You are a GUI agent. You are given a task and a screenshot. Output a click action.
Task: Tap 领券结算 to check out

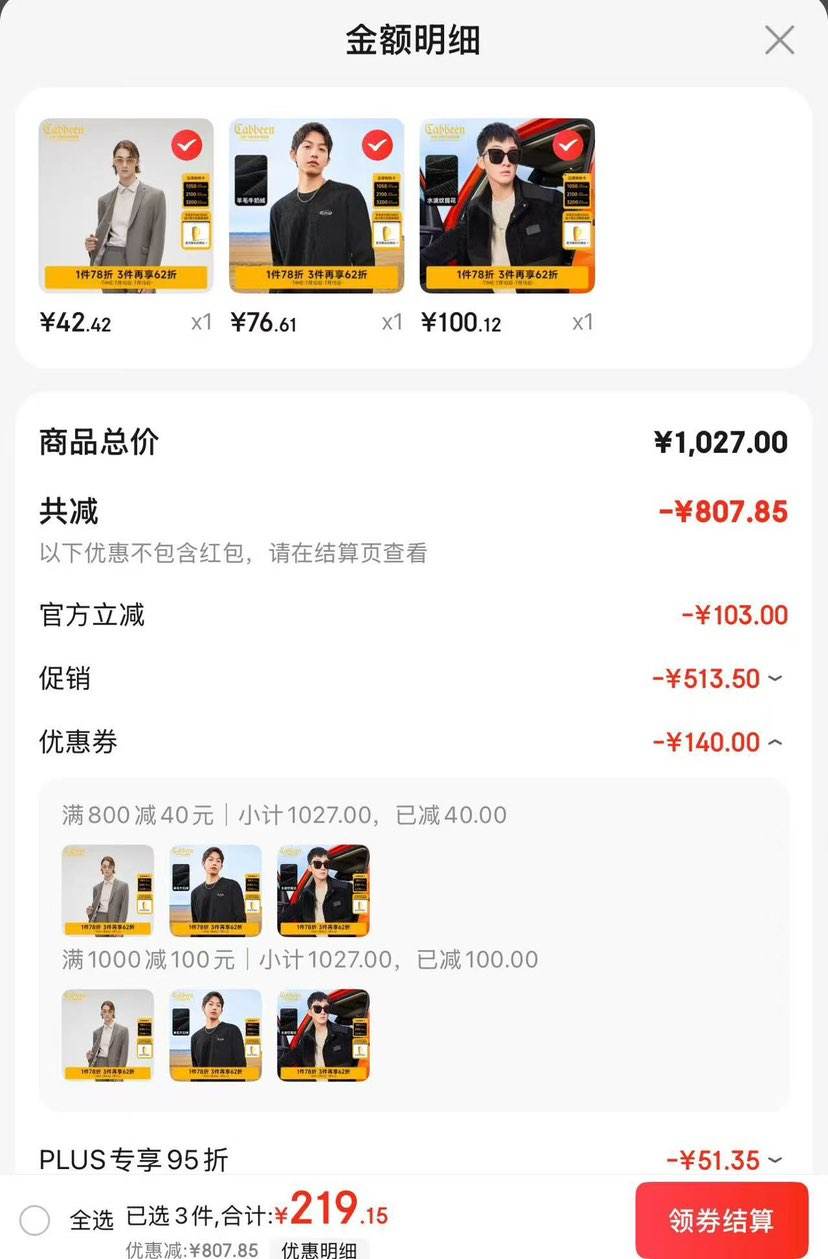click(x=722, y=1220)
